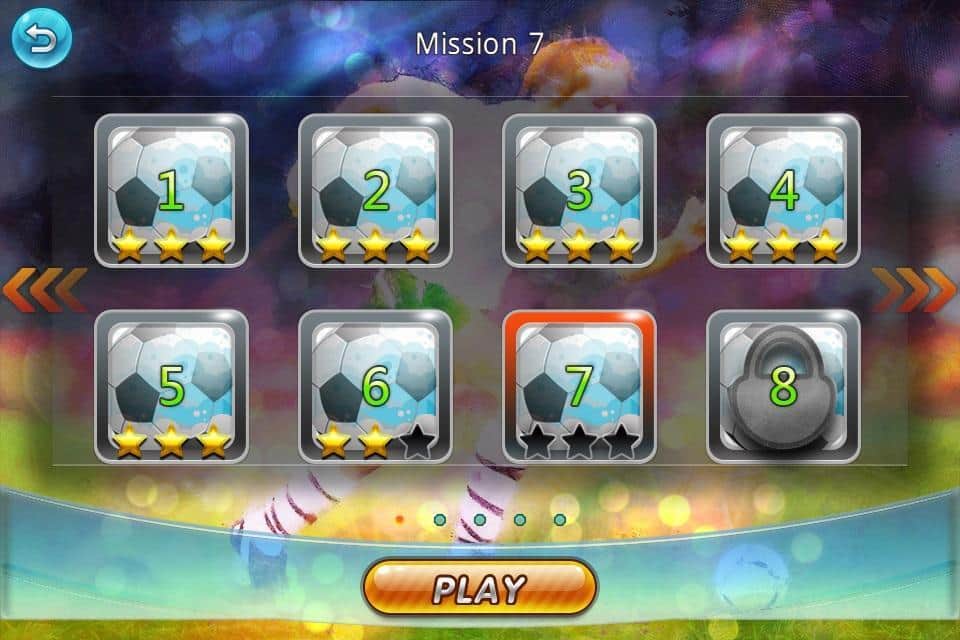Go back using the blue arrow icon
960x640 pixels.
pyautogui.click(x=41, y=39)
